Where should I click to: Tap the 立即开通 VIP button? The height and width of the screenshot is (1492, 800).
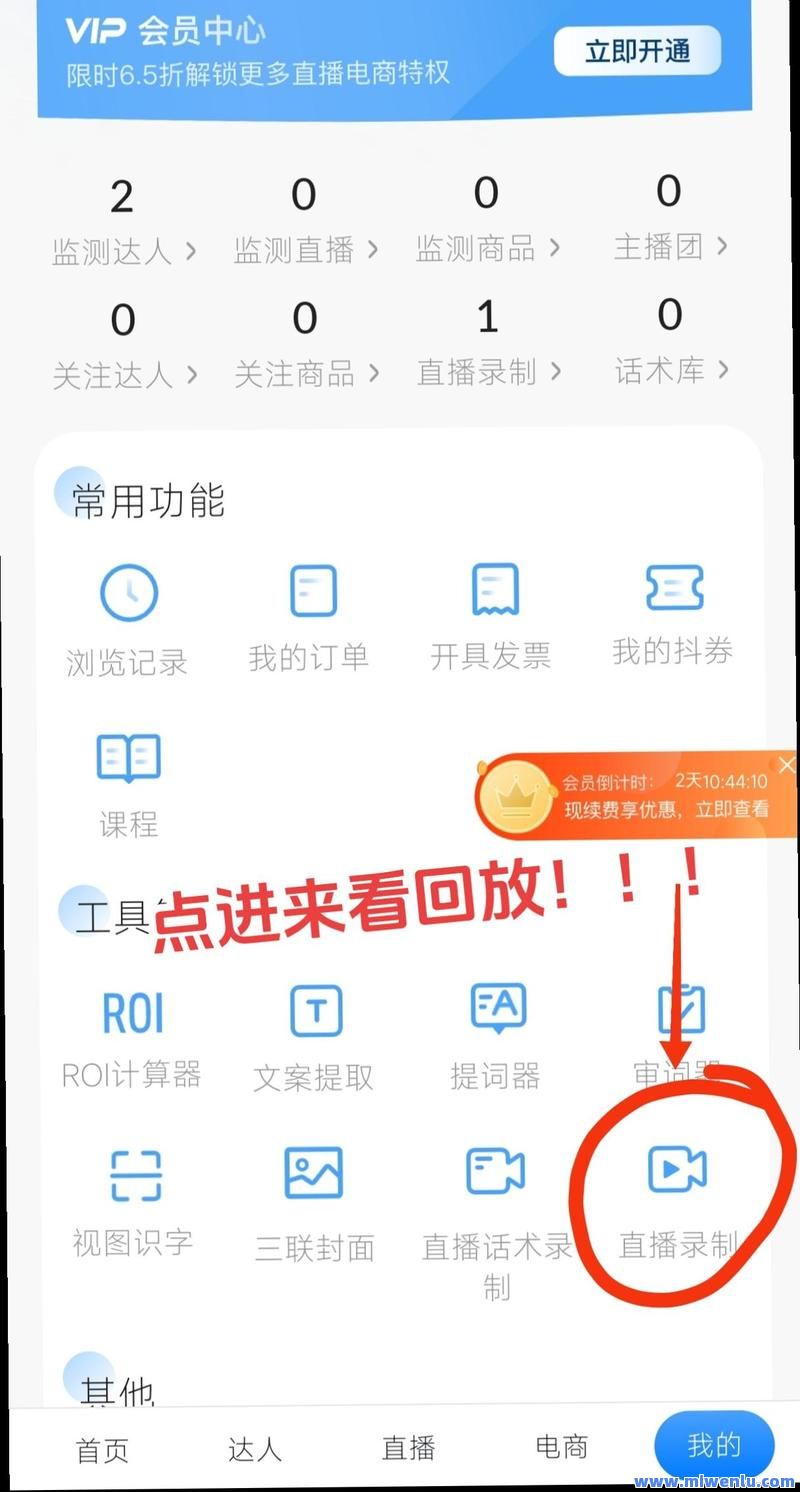point(637,50)
